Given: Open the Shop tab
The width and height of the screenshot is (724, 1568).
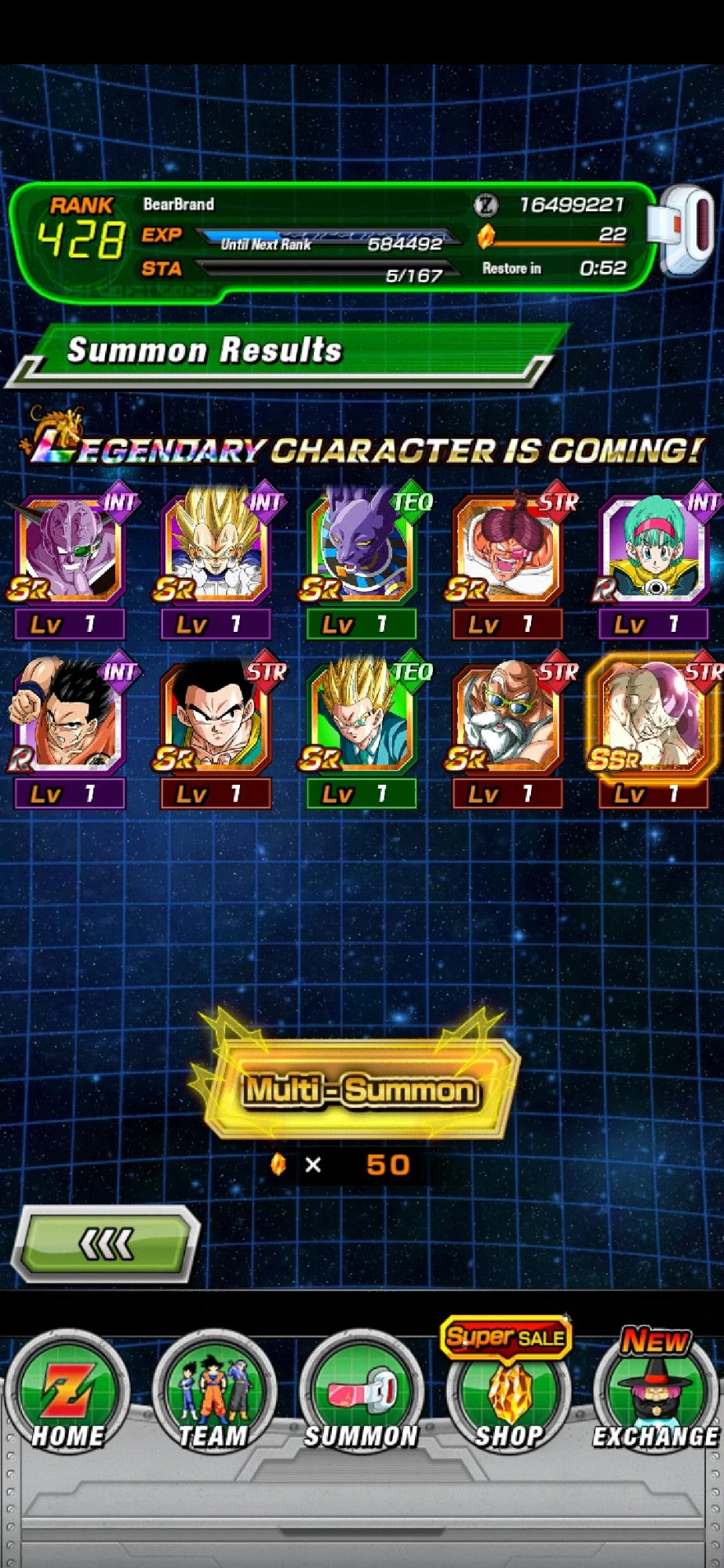Looking at the screenshot, I should tap(508, 1392).
